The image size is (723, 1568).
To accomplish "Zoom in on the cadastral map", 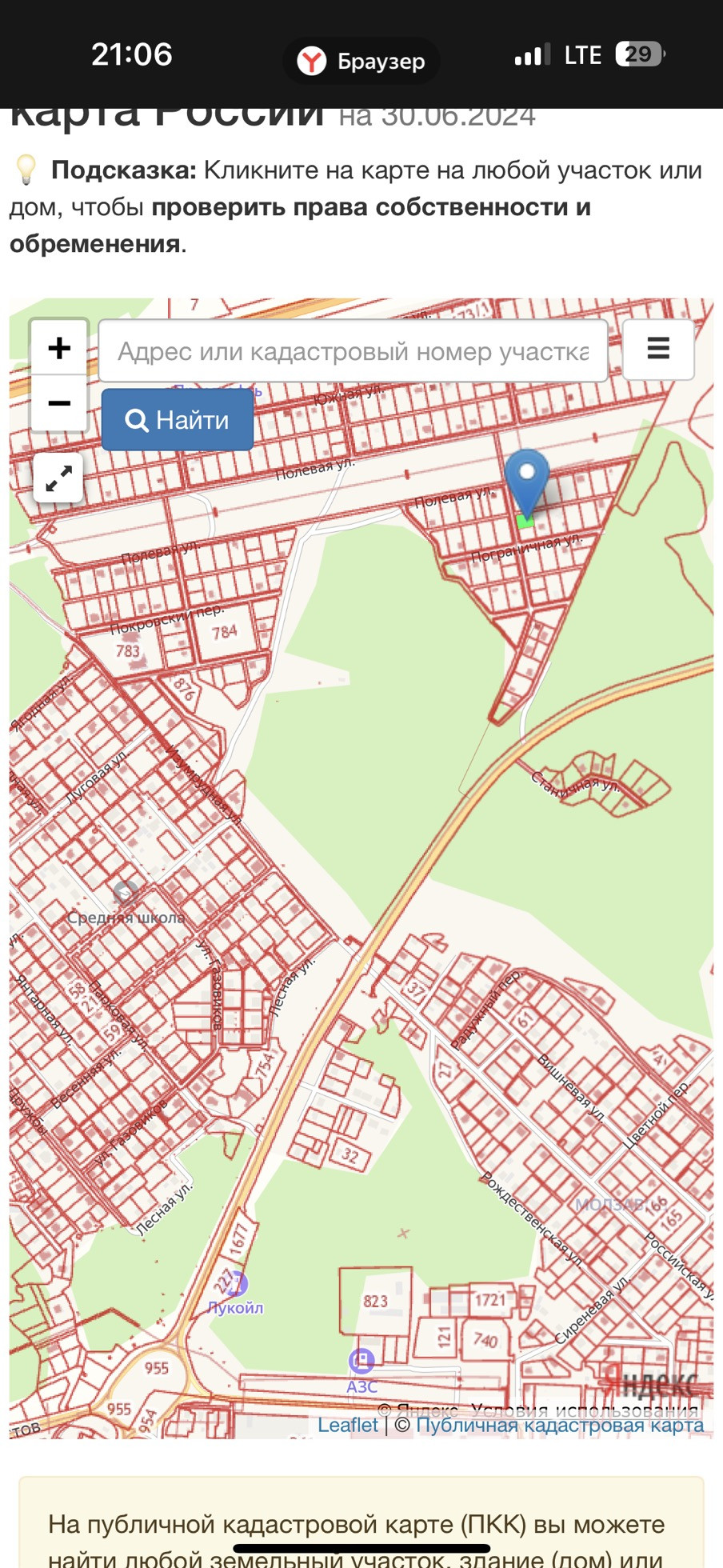I will (58, 348).
